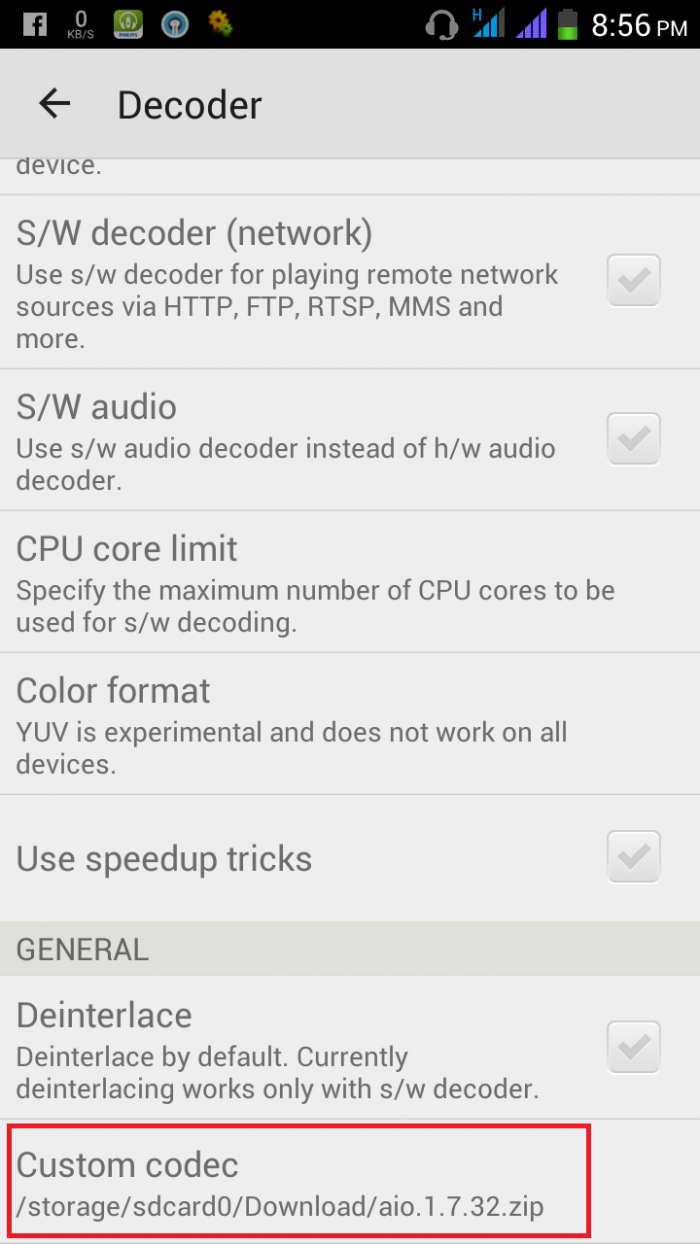
Task: Toggle the S/W decoder (network) checkbox
Action: coord(634,280)
